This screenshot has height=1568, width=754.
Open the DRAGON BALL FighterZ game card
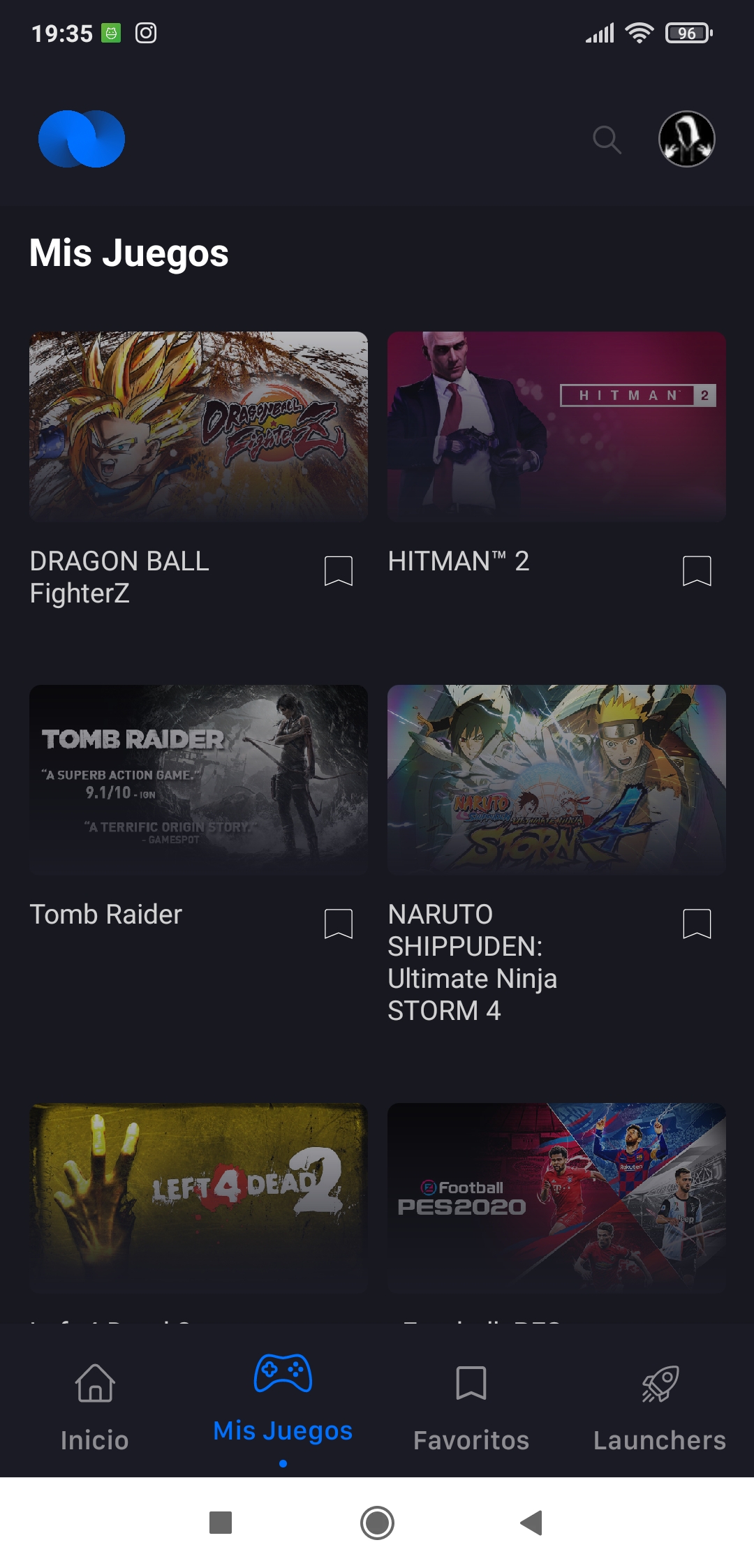(x=198, y=426)
